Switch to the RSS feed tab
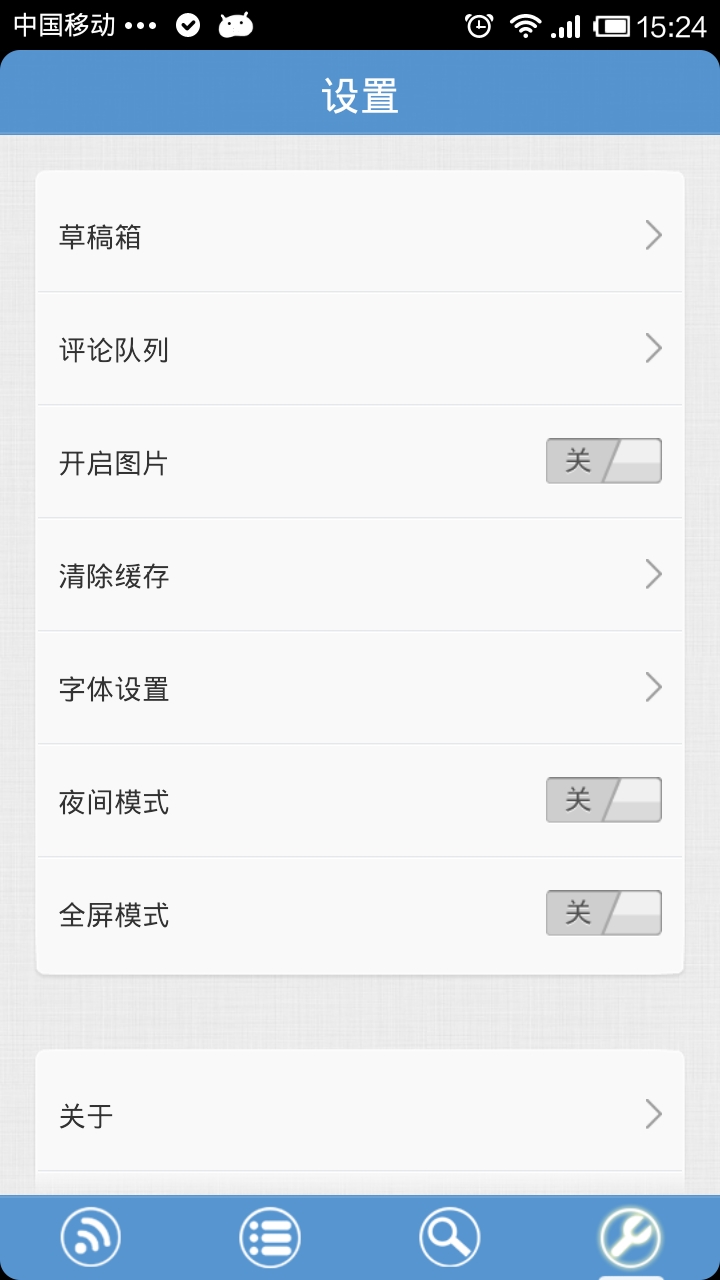The width and height of the screenshot is (720, 1280). coord(91,1238)
